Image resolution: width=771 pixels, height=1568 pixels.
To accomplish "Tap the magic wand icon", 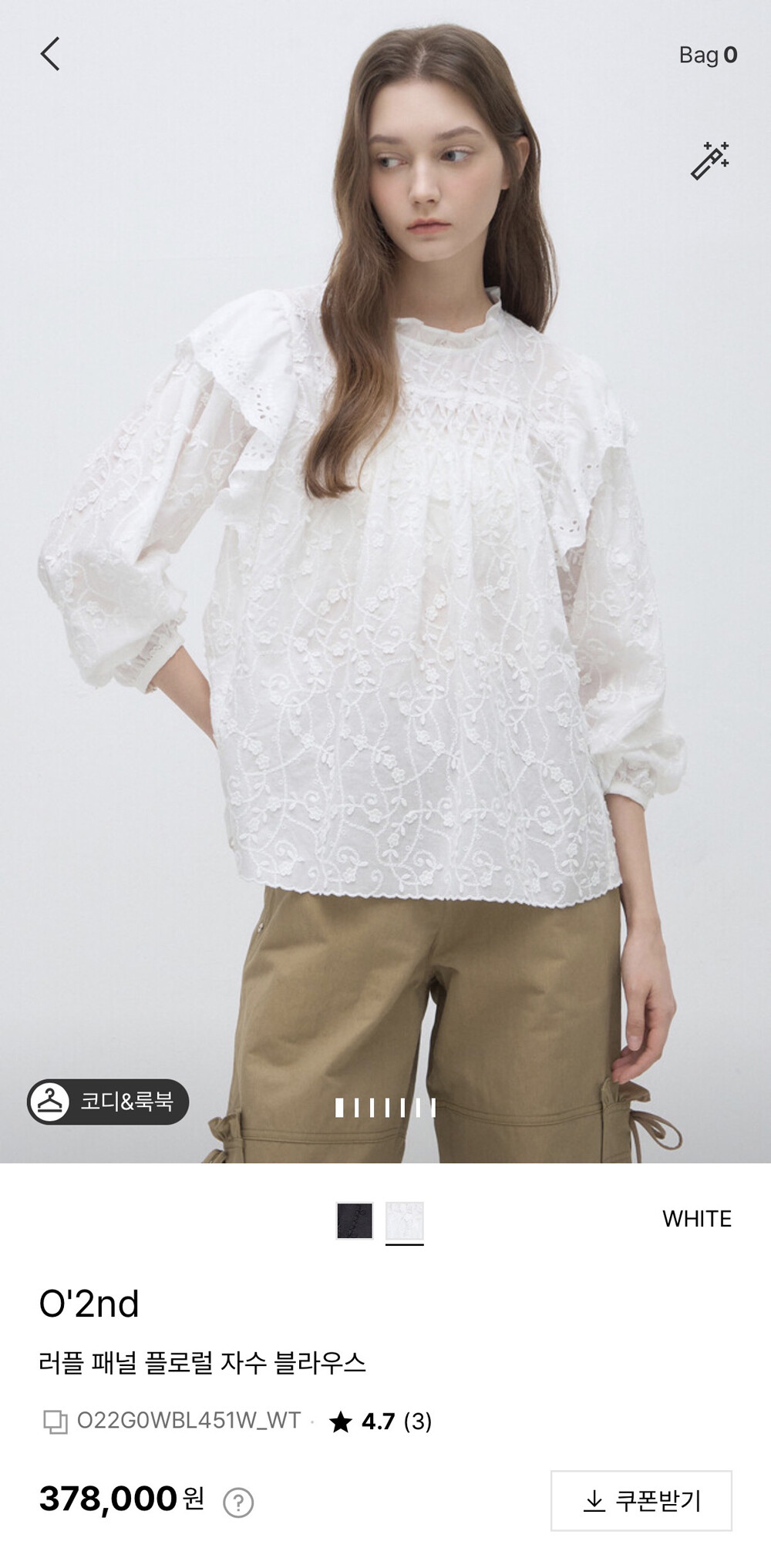I will coord(709,160).
